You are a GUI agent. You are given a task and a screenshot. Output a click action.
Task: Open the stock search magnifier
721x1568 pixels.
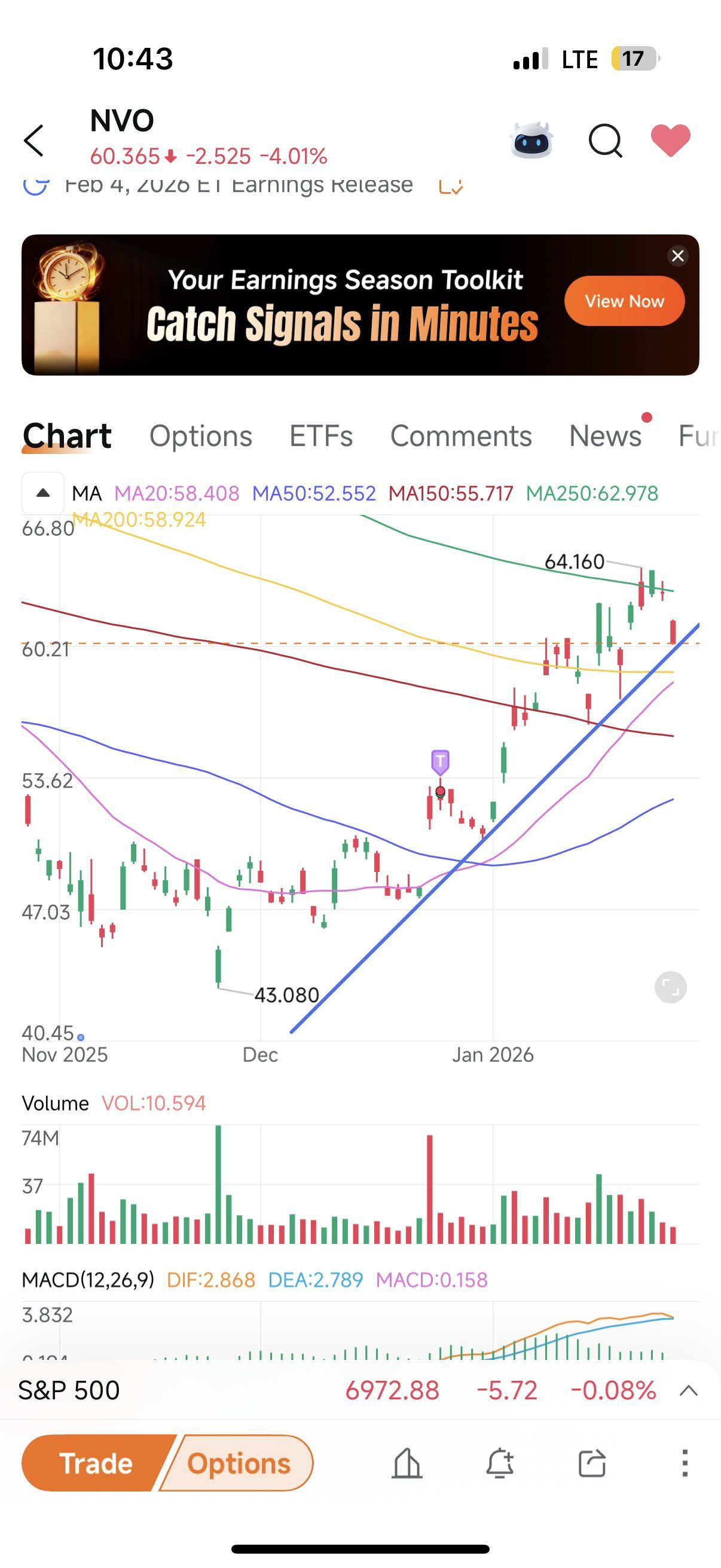(606, 141)
